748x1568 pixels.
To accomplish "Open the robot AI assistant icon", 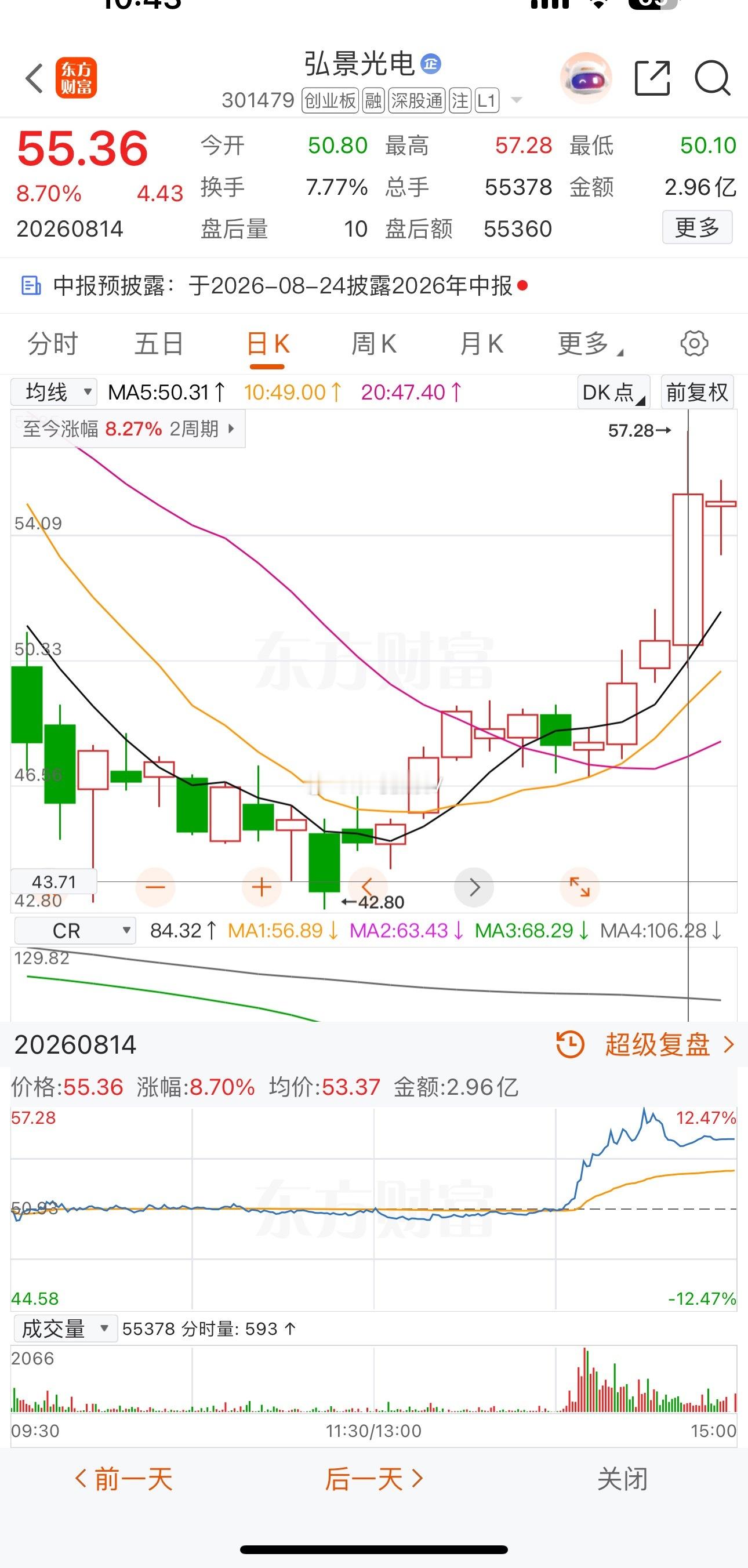I will (586, 78).
